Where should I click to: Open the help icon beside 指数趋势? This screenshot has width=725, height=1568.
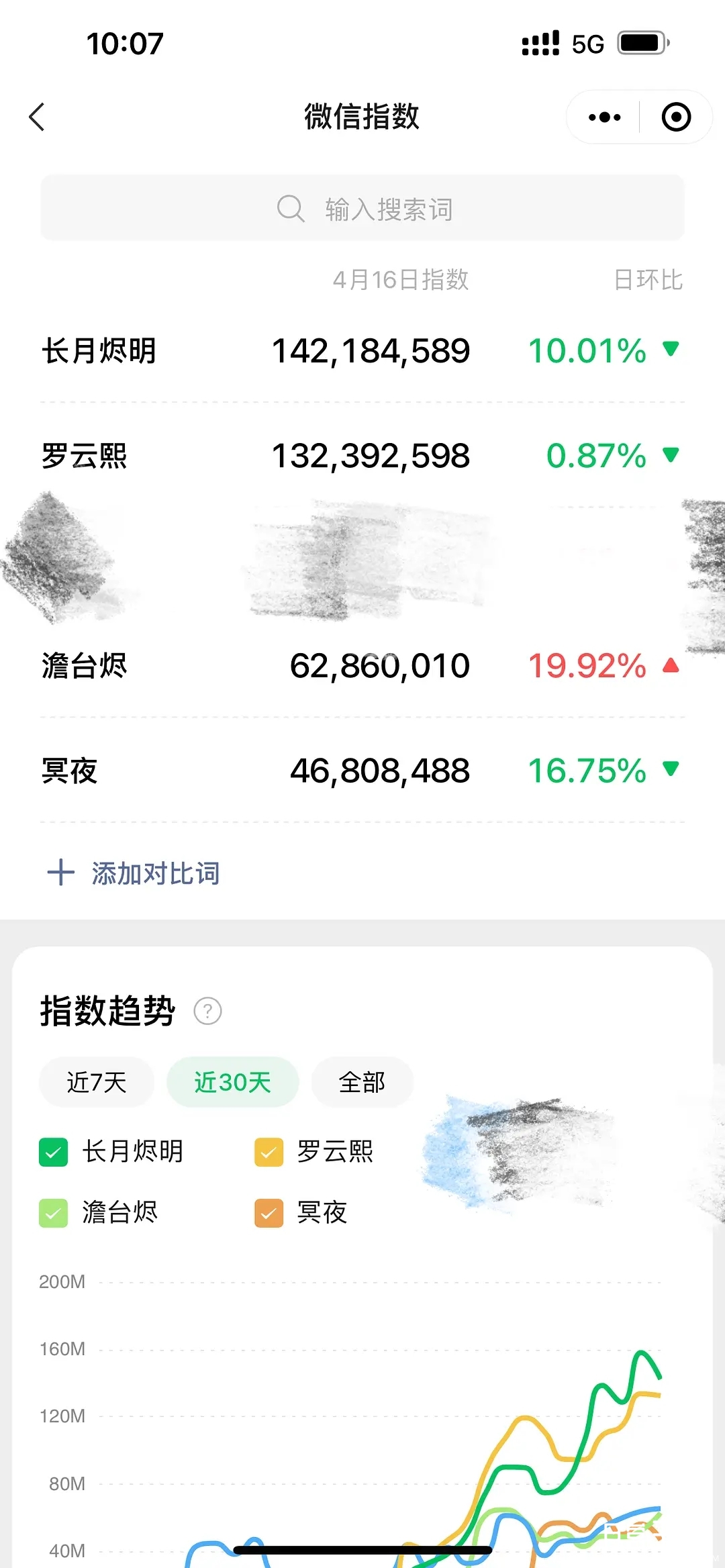207,1011
